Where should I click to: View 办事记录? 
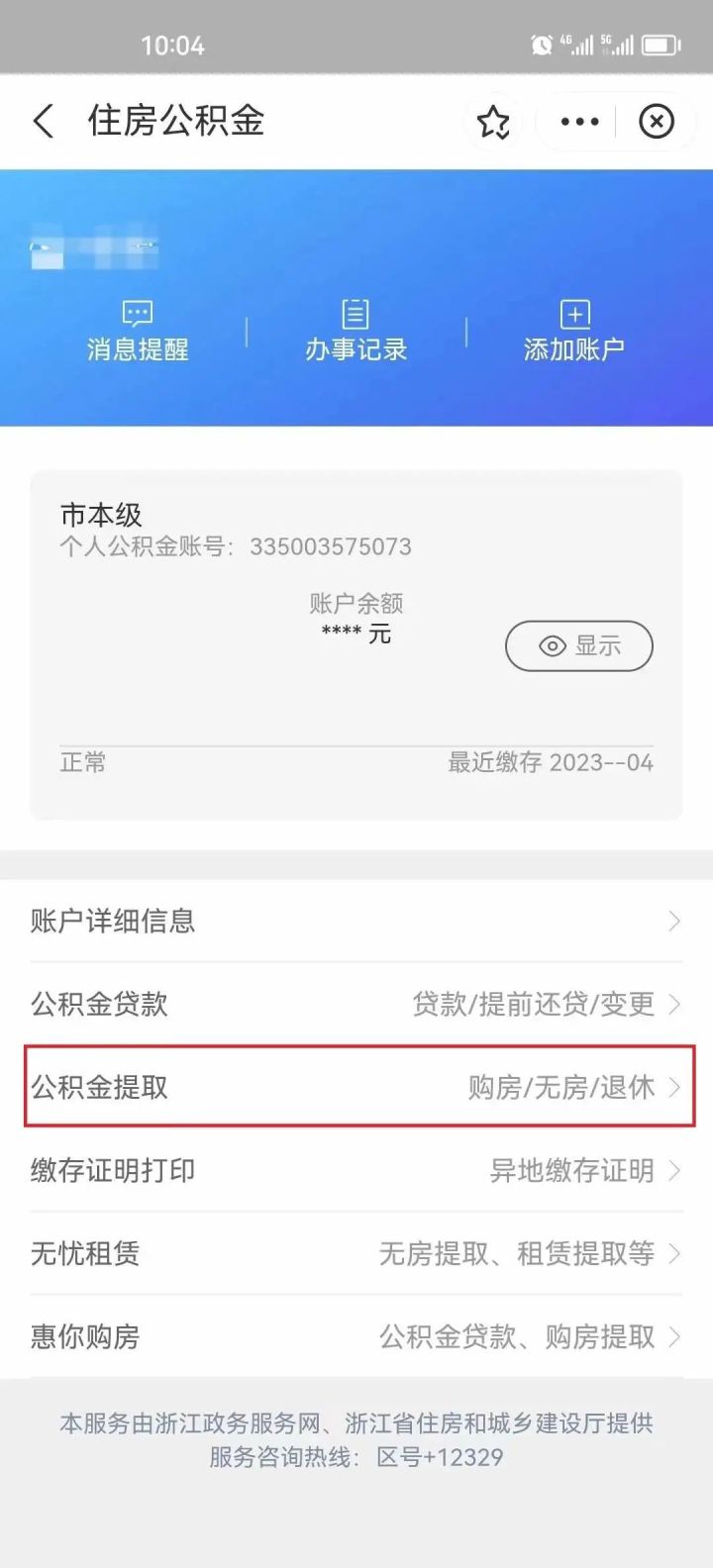[356, 332]
